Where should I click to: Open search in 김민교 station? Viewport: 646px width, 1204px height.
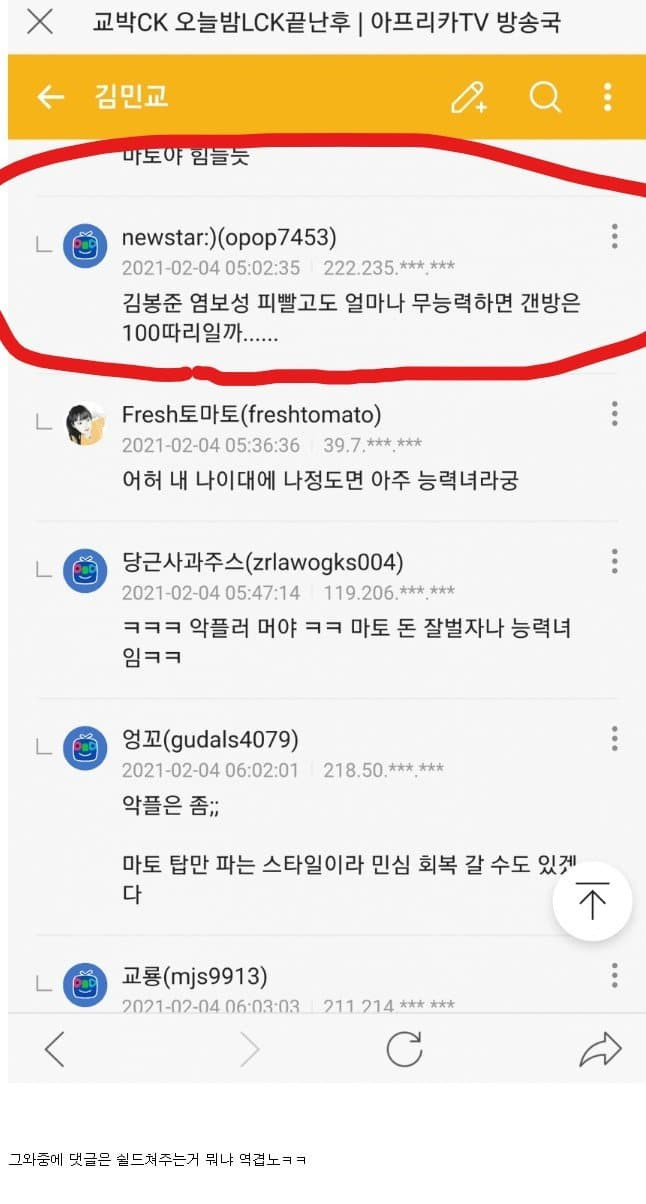[544, 97]
